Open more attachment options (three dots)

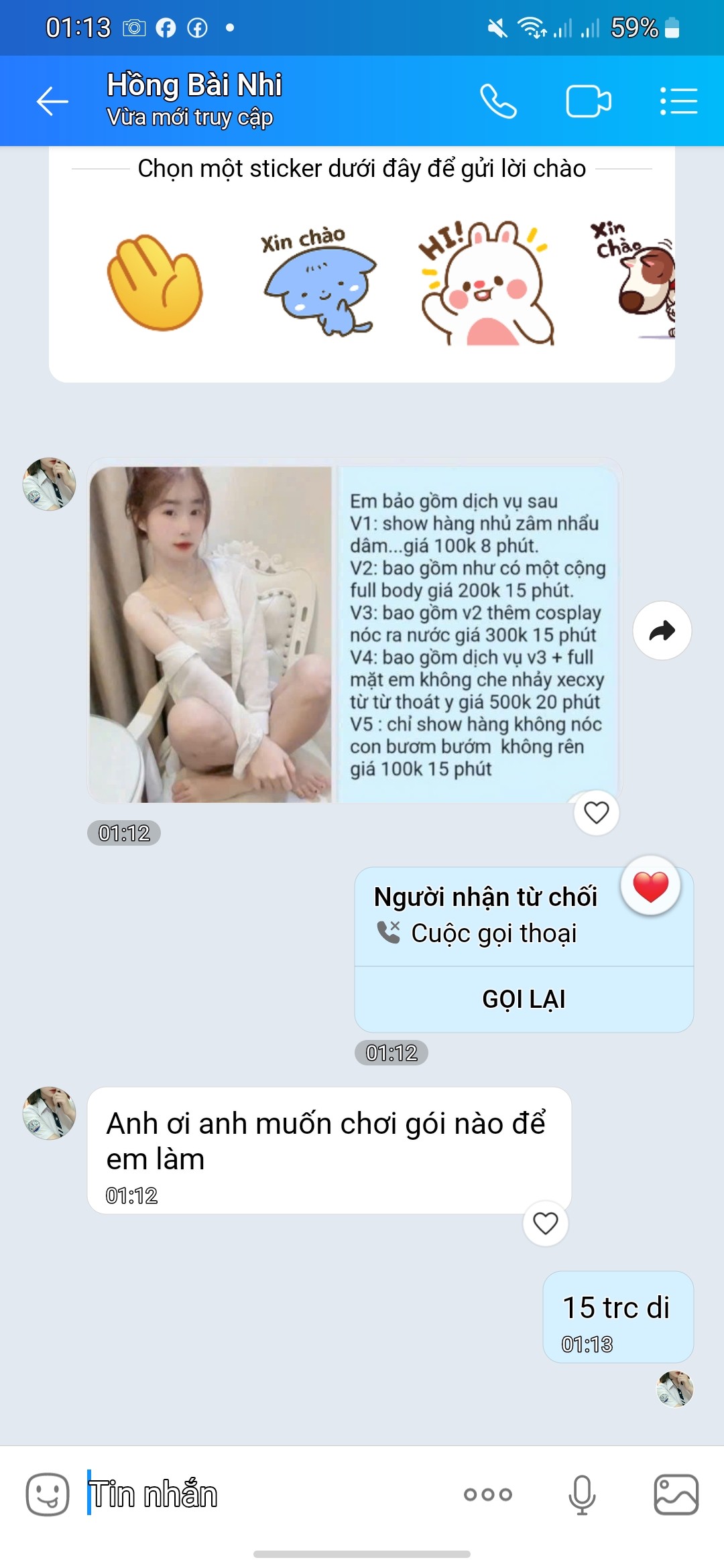[487, 1494]
